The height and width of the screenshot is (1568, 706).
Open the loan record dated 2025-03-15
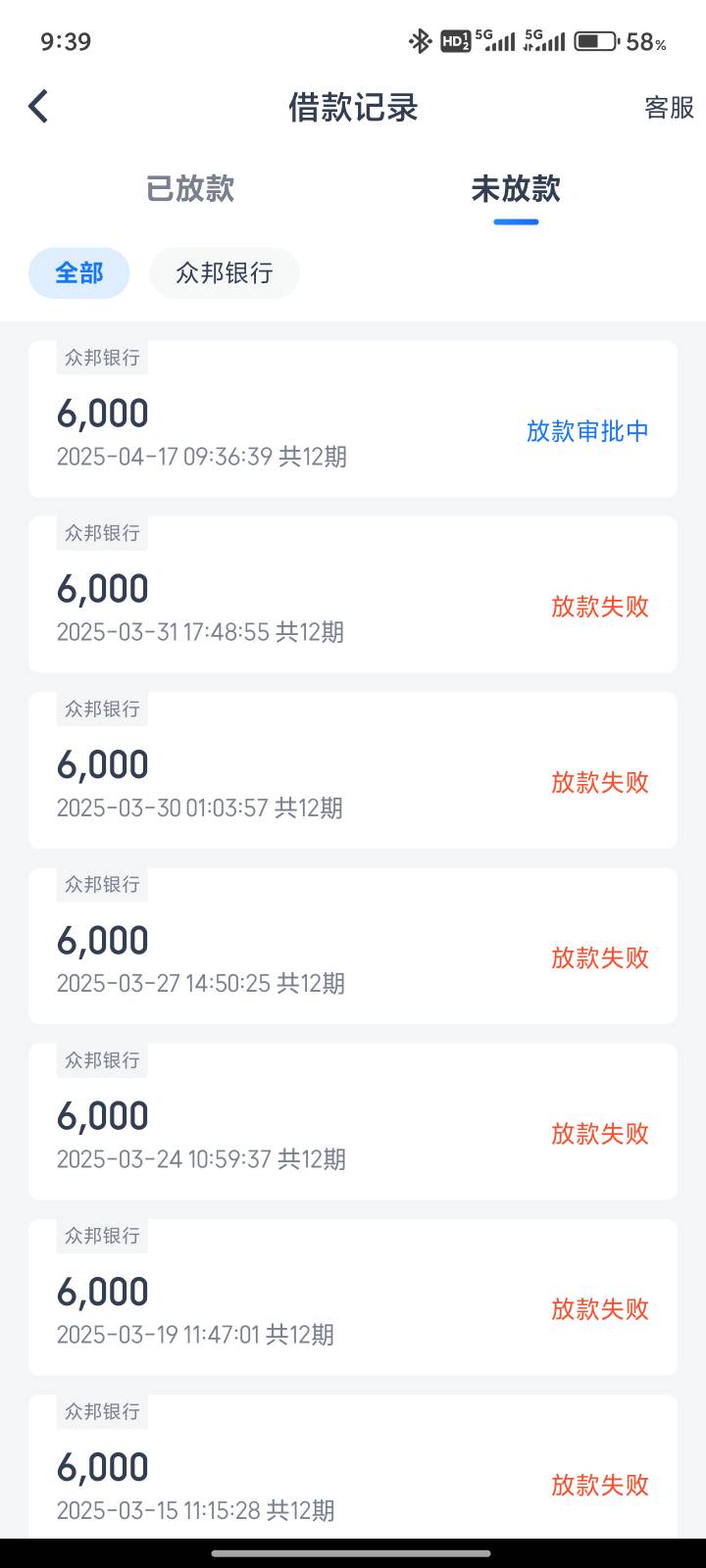[353, 1466]
